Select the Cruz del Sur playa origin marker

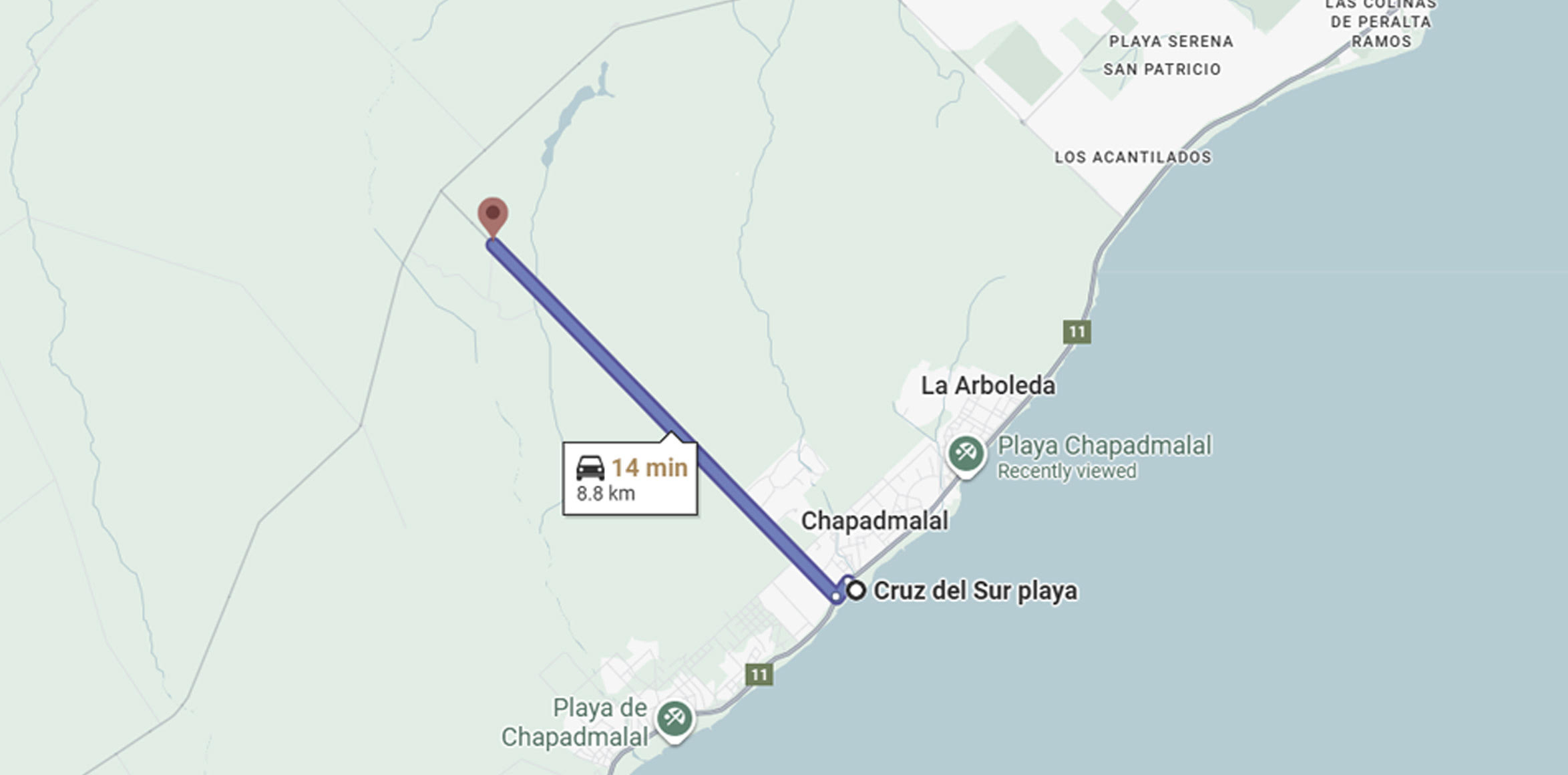pos(856,591)
